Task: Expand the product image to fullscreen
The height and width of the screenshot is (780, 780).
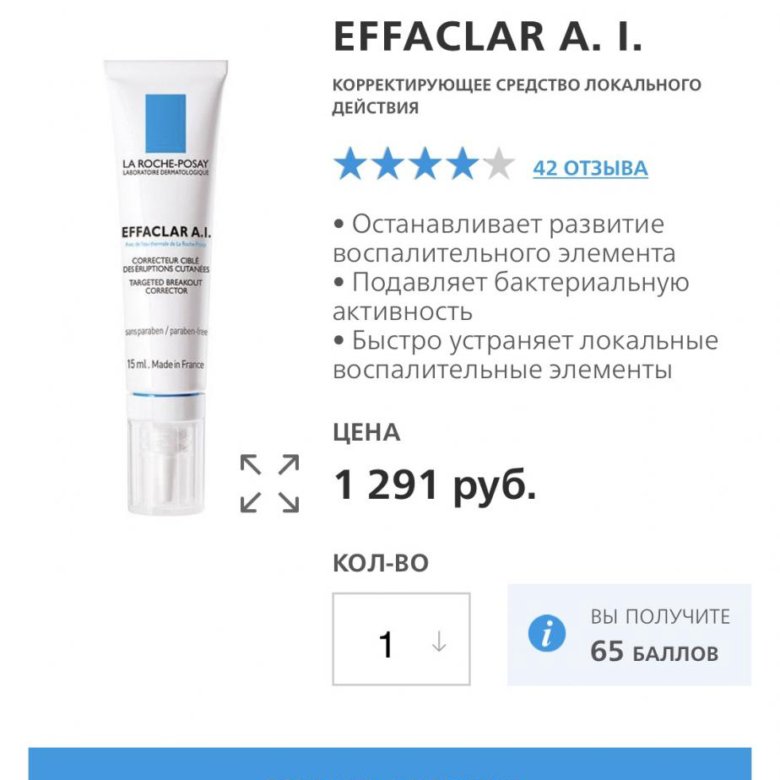Action: point(270,484)
